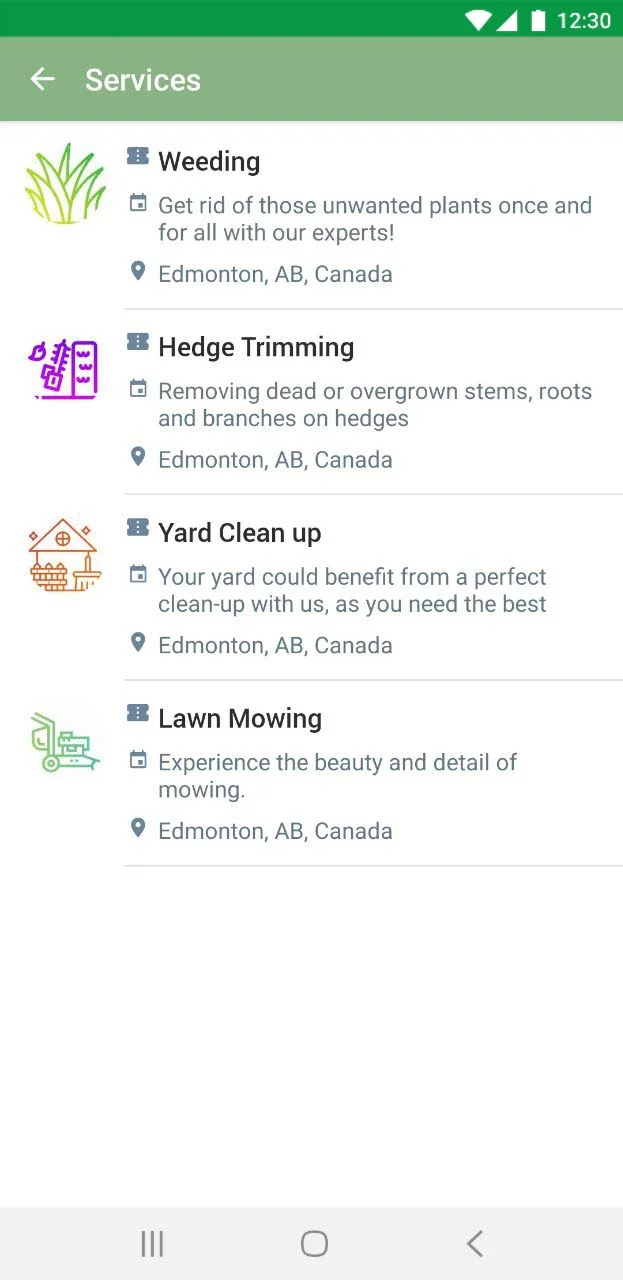Go back using the app bar arrow
Image resolution: width=623 pixels, height=1280 pixels.
42,80
